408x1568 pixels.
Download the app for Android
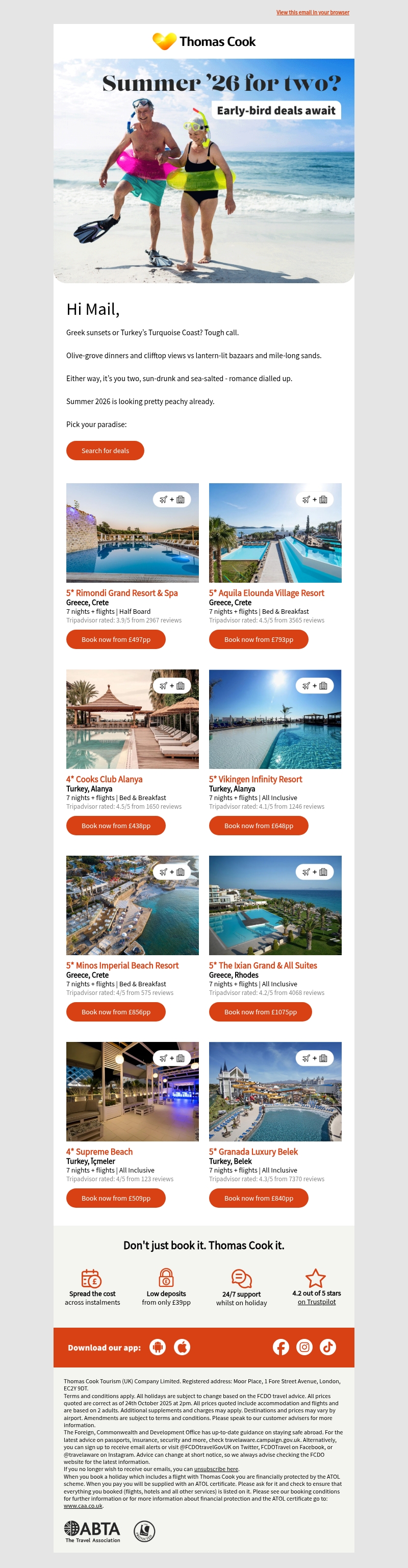tap(158, 1347)
